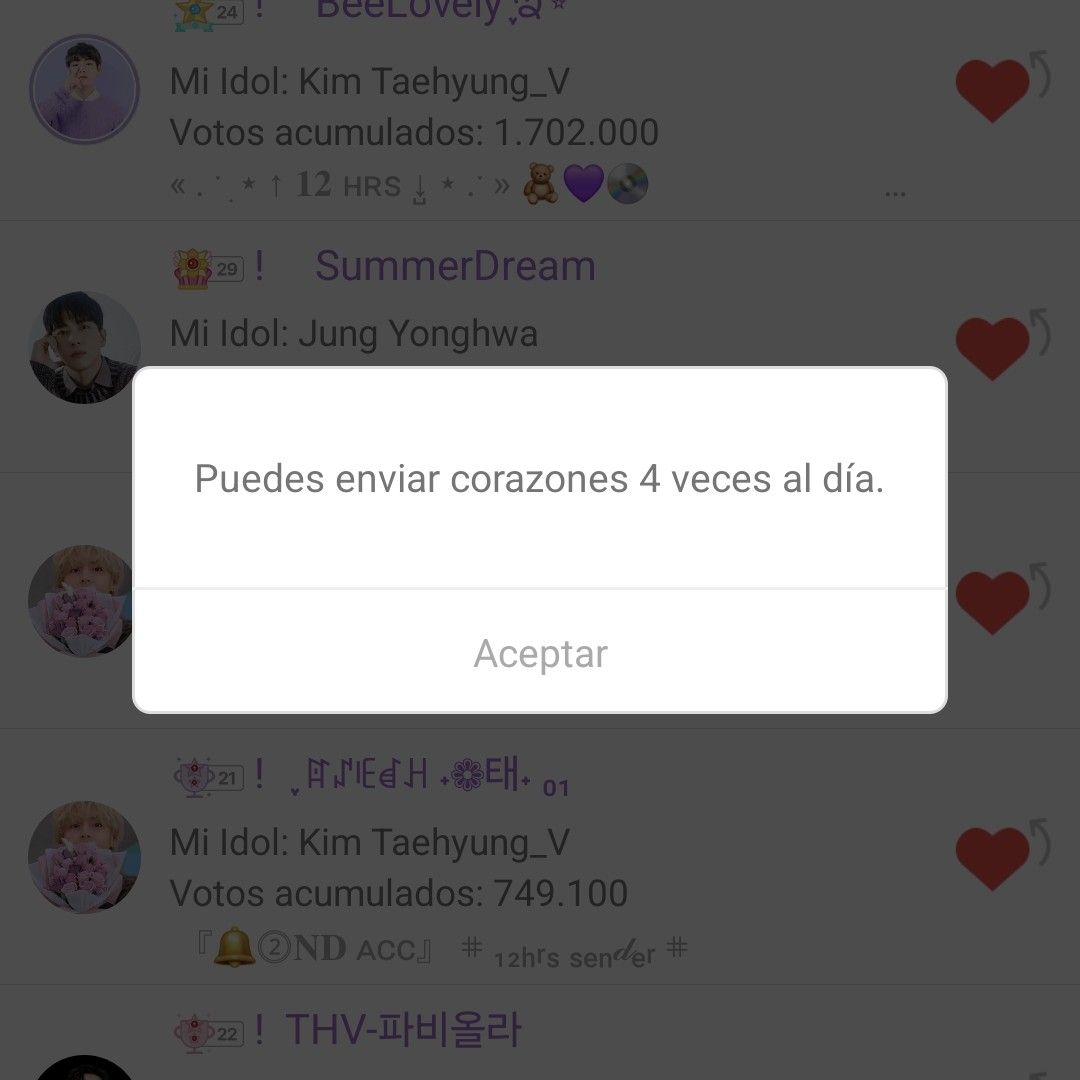1080x1080 pixels.
Task: Tap Aceptar to dismiss the dialog
Action: (x=540, y=653)
